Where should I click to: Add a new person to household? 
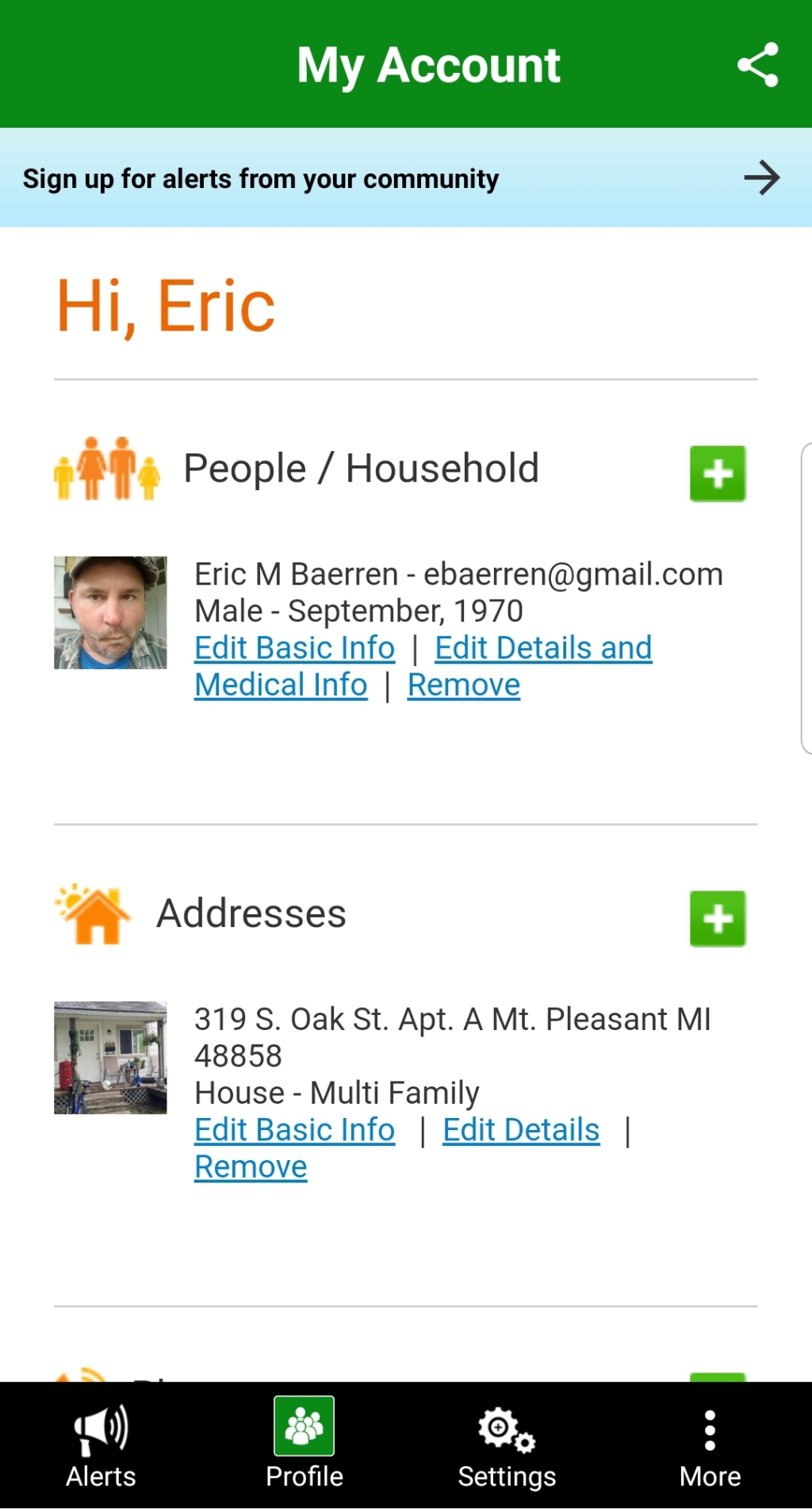(718, 474)
